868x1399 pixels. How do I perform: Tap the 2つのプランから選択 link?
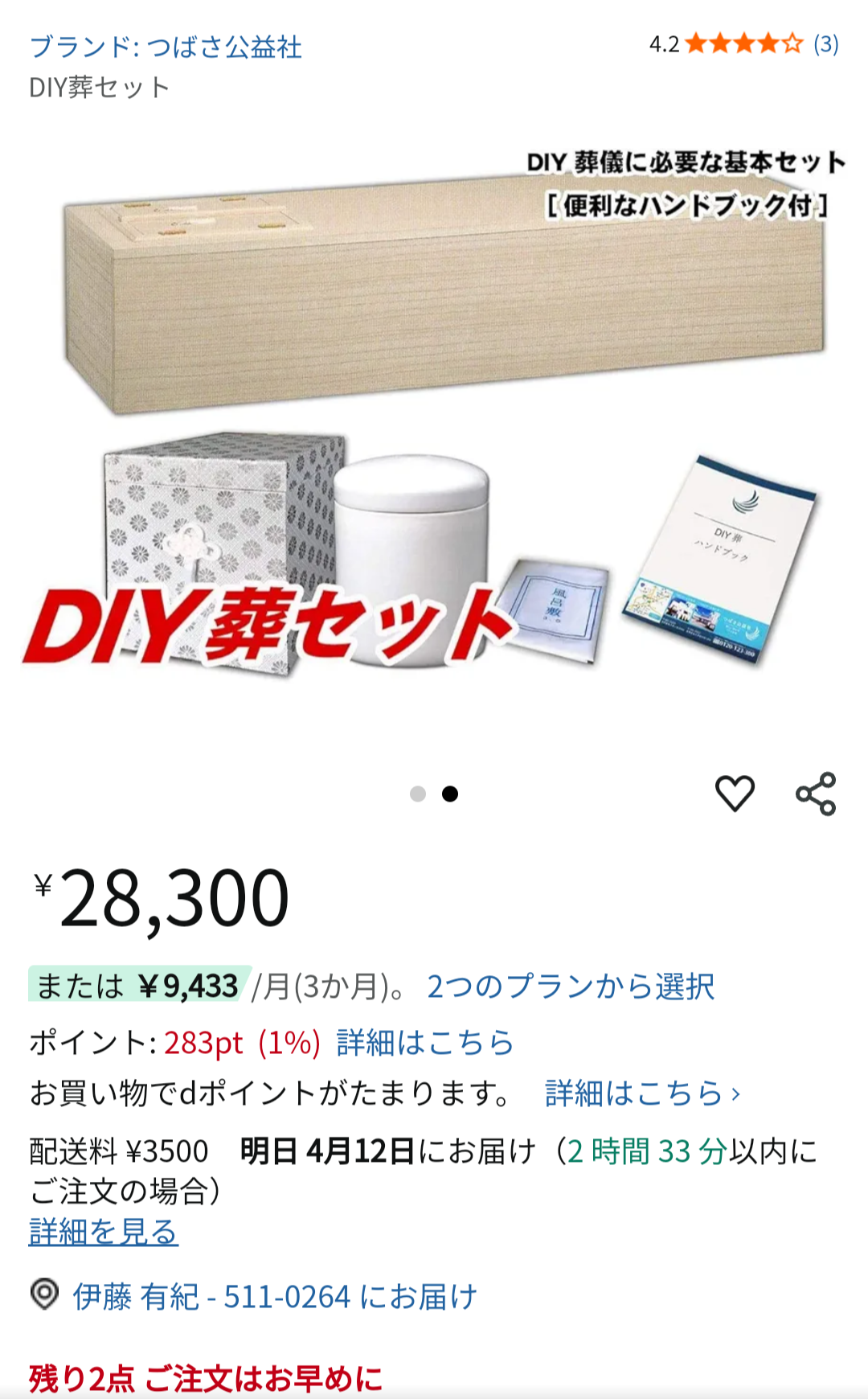click(571, 987)
